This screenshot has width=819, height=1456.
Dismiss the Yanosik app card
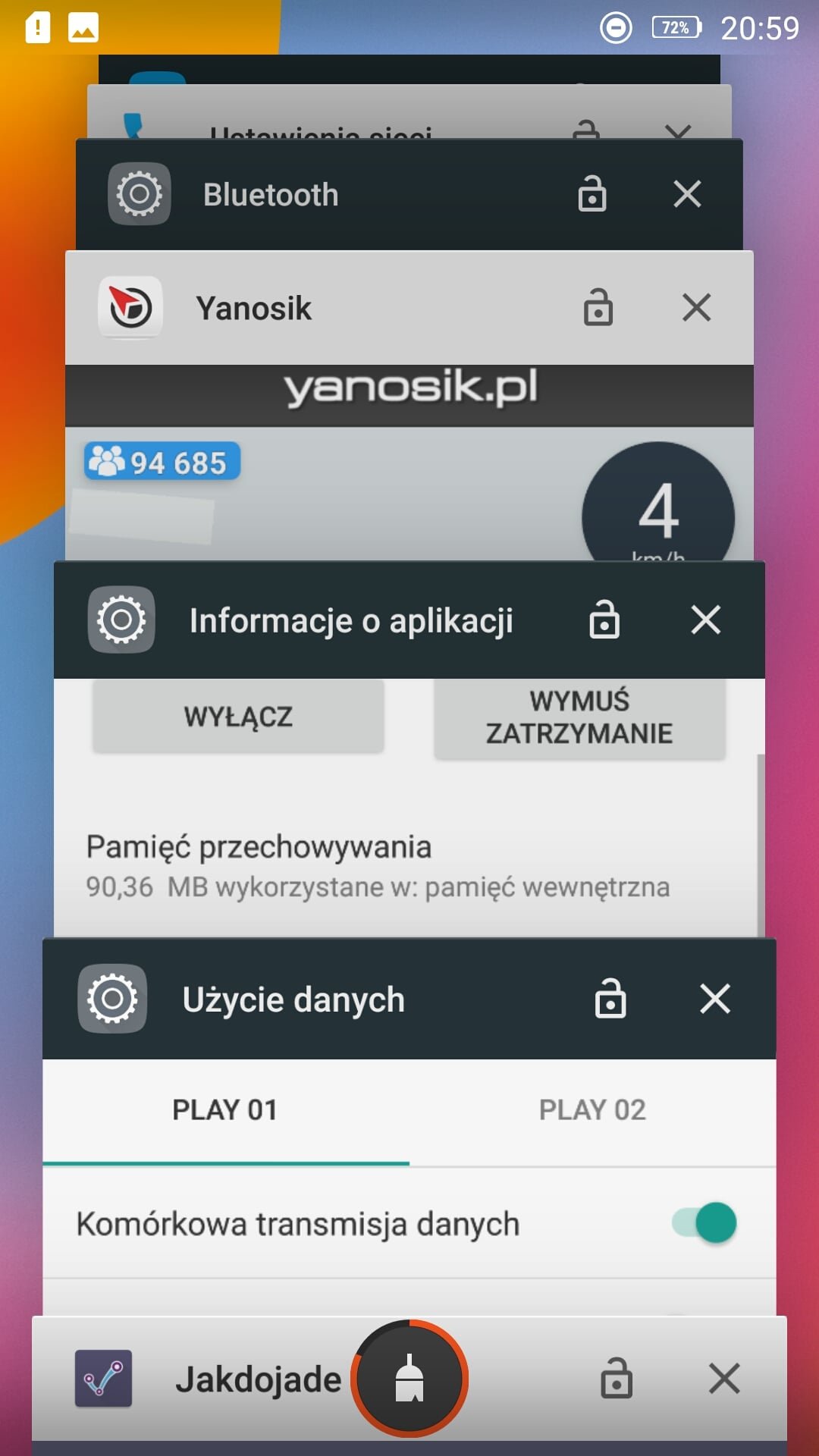pos(696,308)
